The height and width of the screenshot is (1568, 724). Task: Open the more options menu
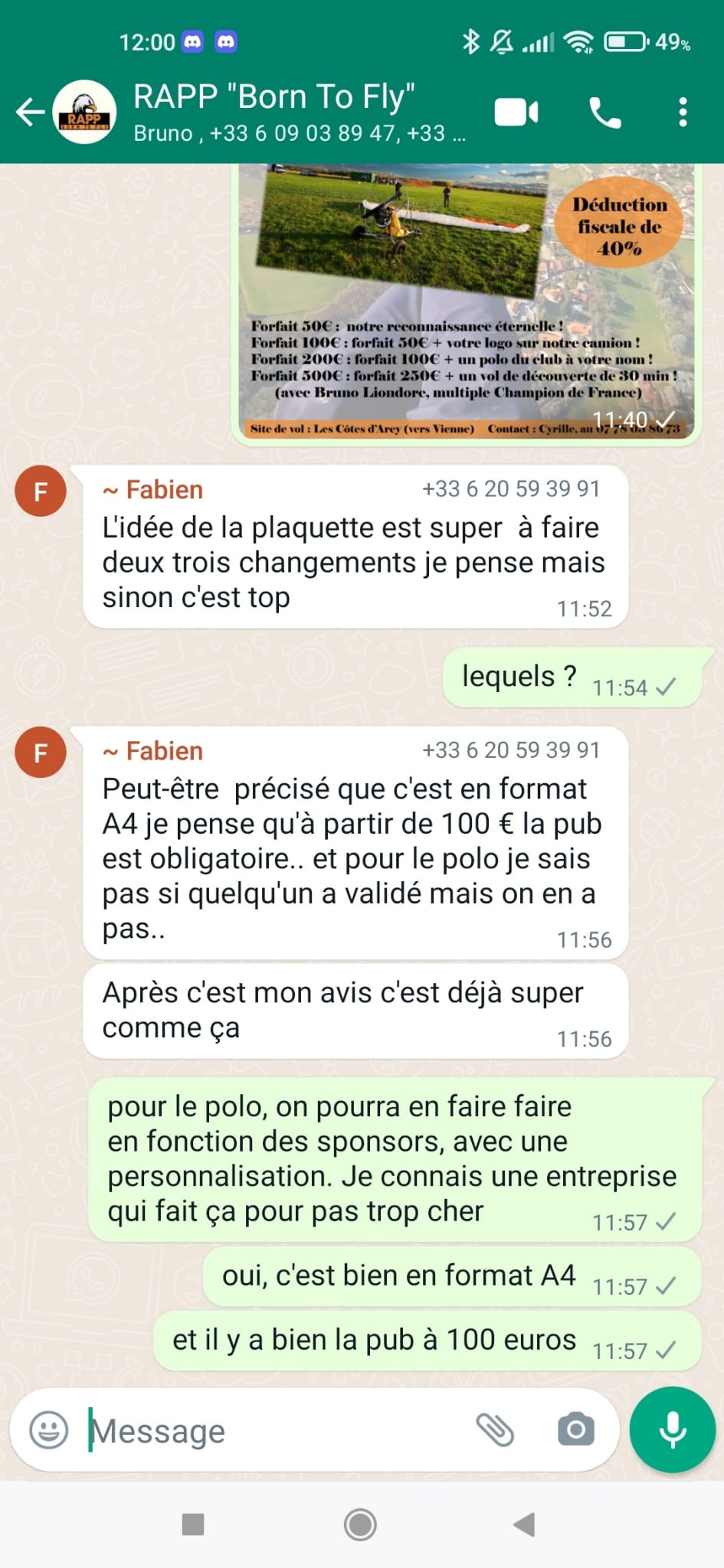coord(682,113)
